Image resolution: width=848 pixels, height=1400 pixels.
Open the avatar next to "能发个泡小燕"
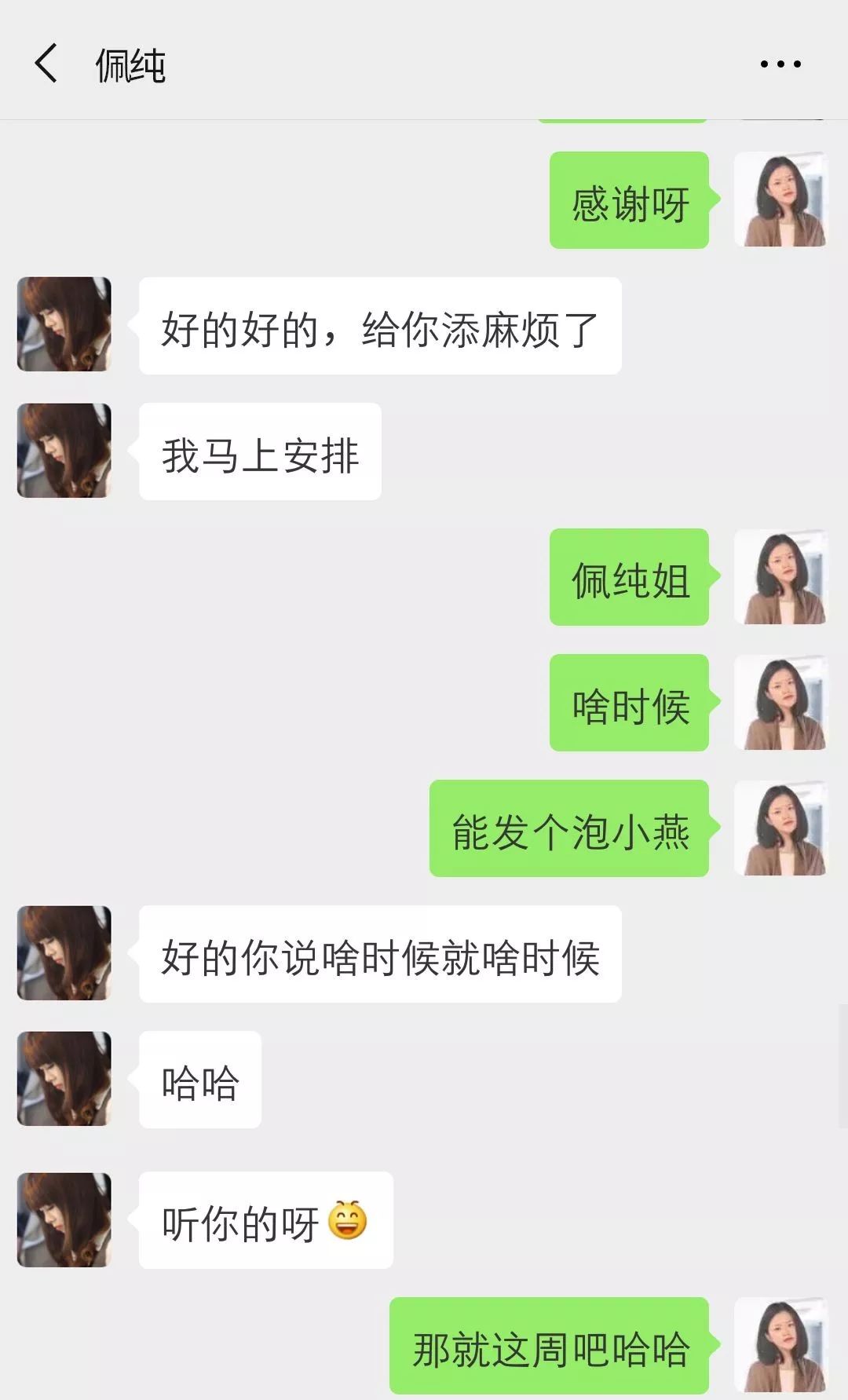[x=780, y=828]
